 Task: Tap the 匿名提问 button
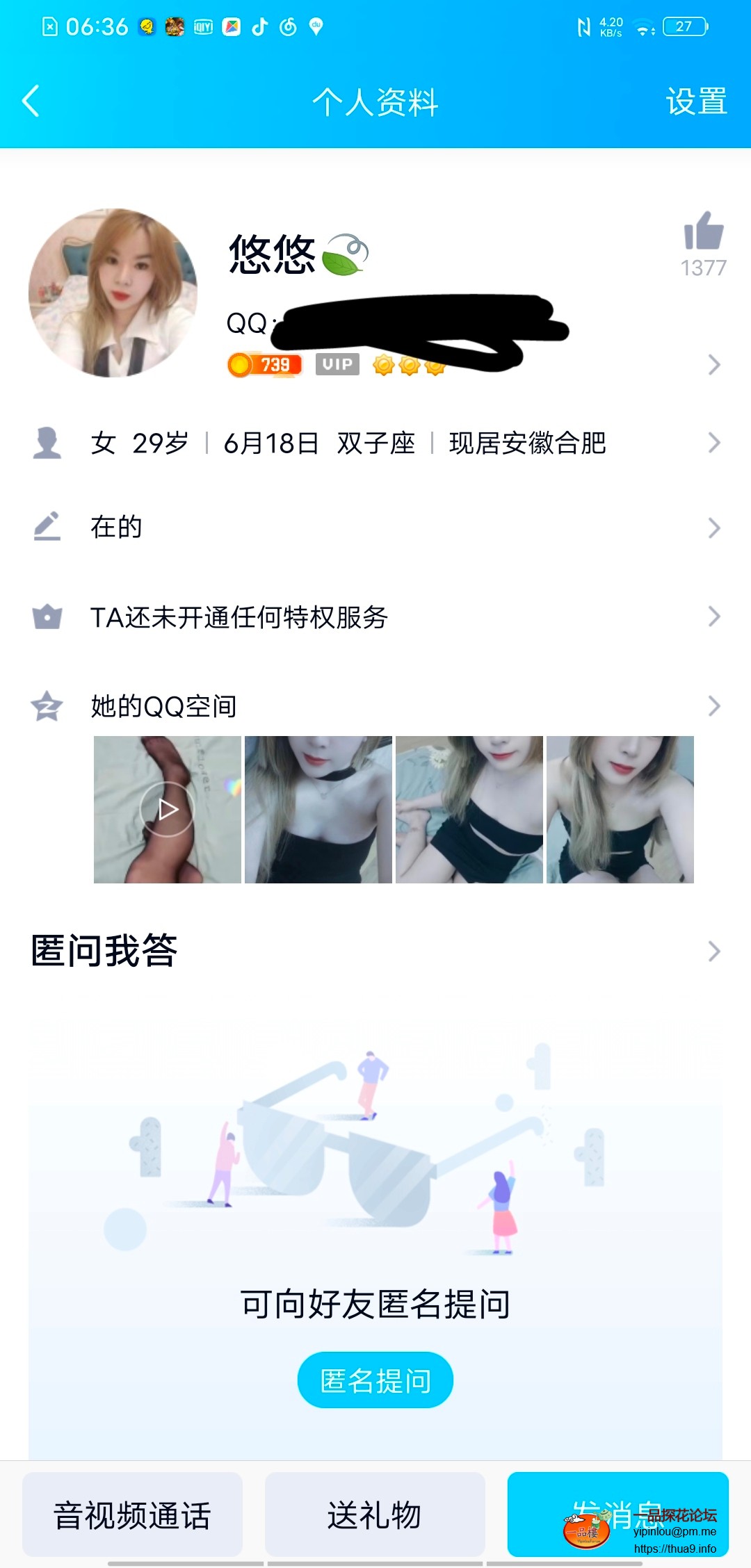(375, 1380)
